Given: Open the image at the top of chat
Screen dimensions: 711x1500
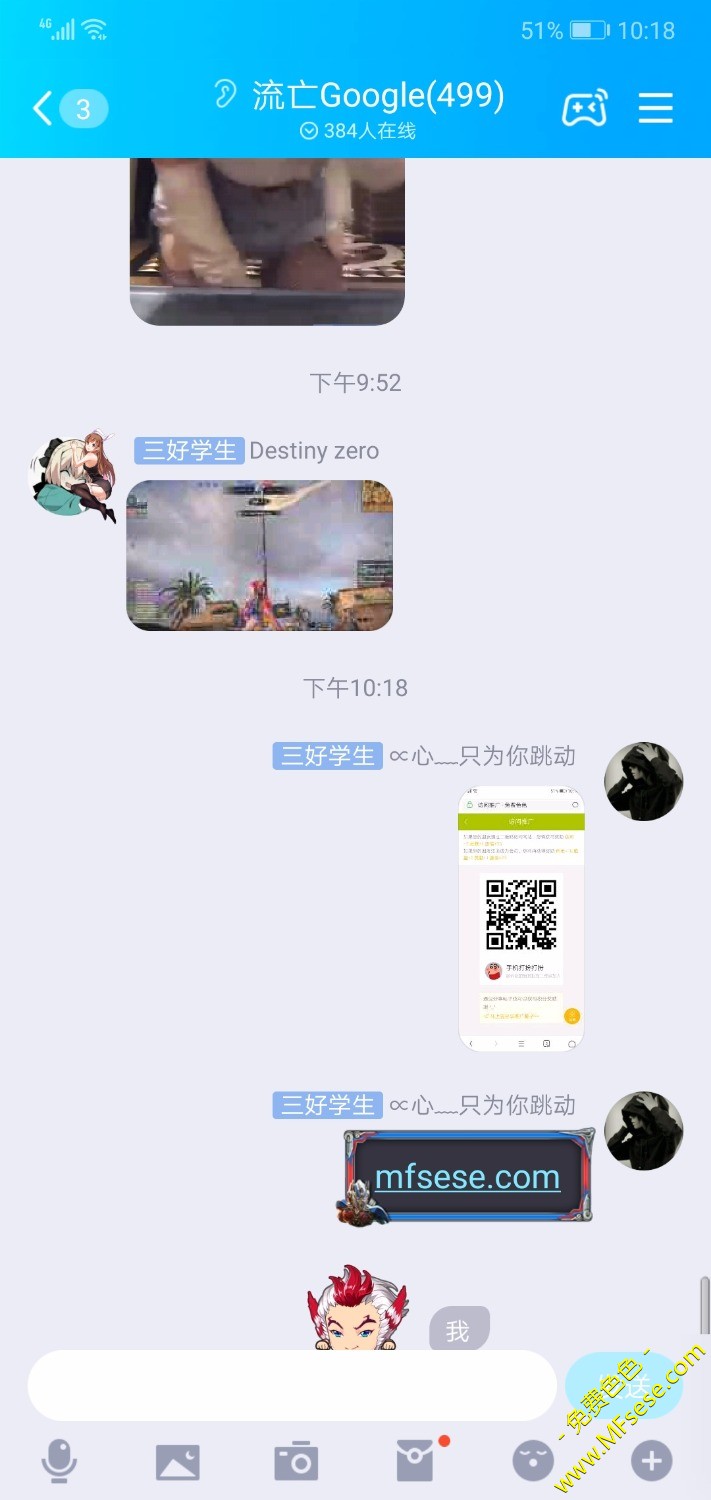Looking at the screenshot, I should [x=267, y=240].
